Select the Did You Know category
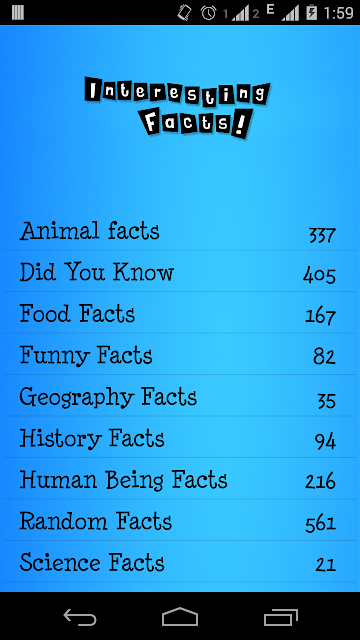 (x=180, y=271)
